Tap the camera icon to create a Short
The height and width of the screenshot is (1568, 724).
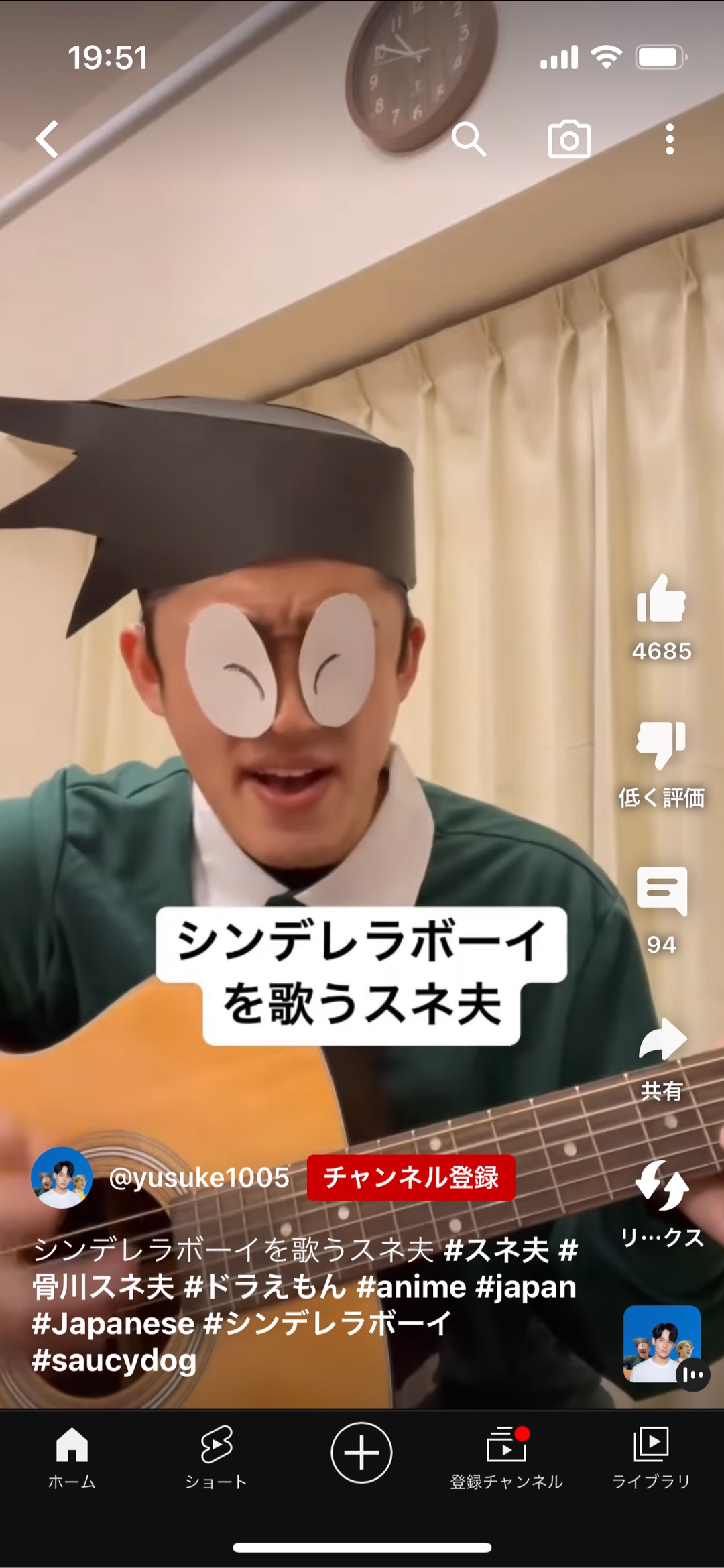click(569, 139)
